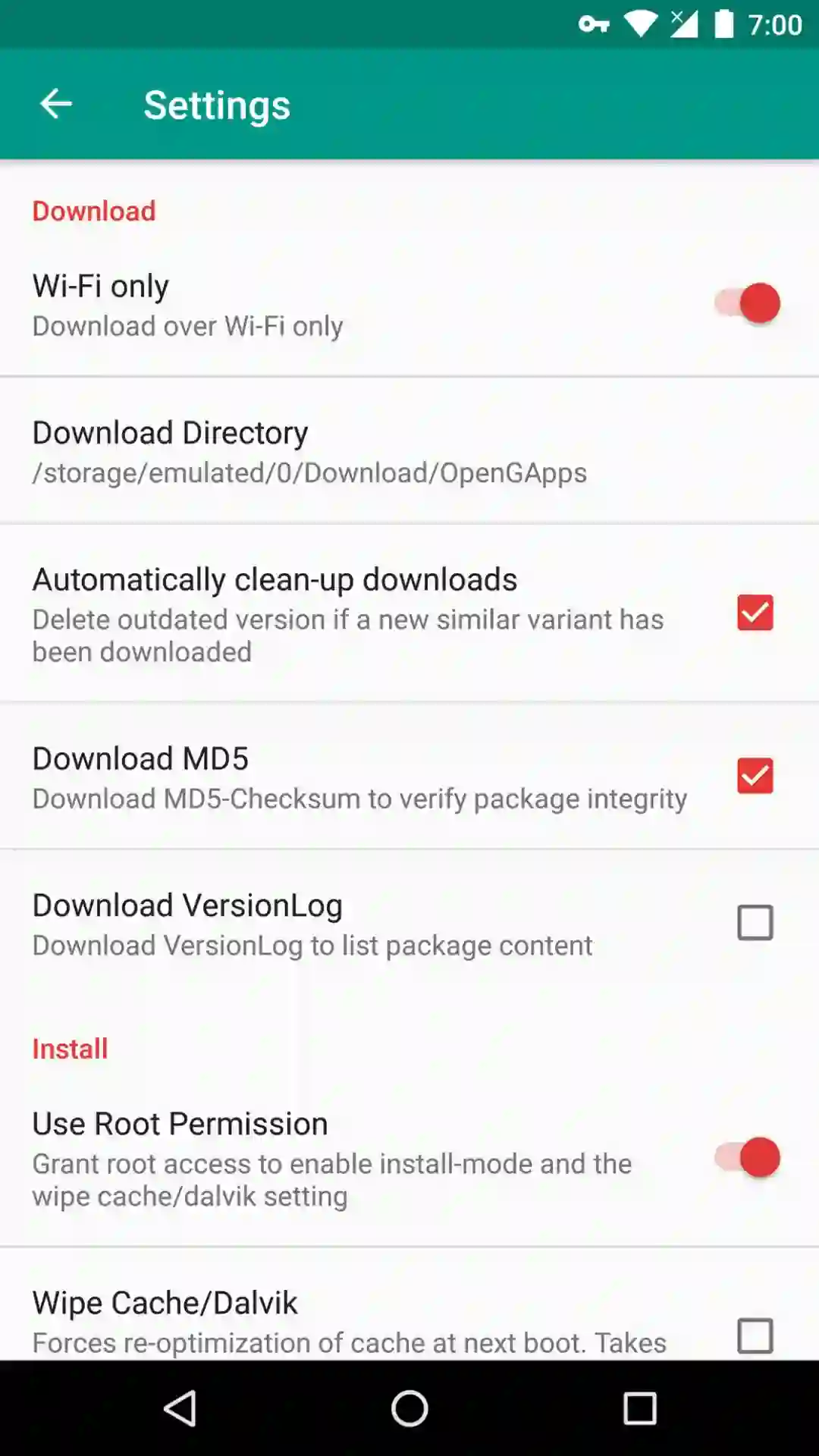The image size is (819, 1456).
Task: Go back from the Settings screen
Action: click(56, 104)
